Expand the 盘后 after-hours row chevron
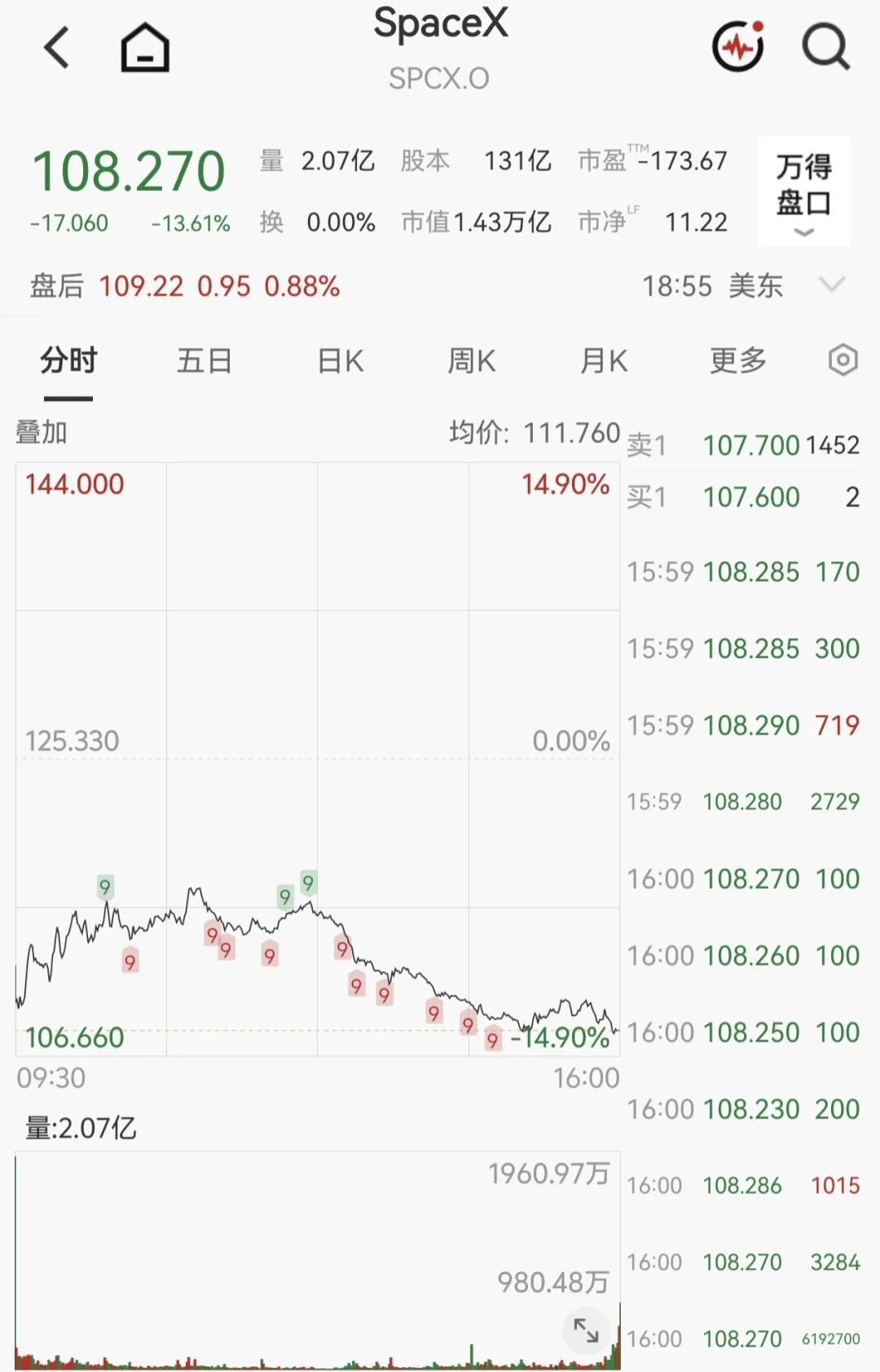Image resolution: width=880 pixels, height=1372 pixels. click(832, 285)
